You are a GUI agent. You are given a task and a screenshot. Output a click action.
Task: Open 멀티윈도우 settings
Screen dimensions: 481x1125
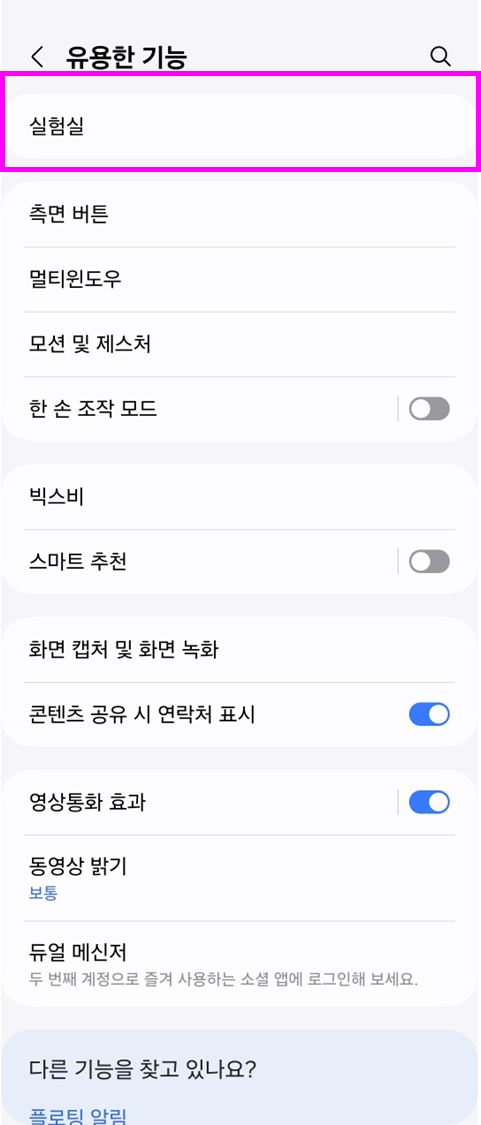click(240, 279)
